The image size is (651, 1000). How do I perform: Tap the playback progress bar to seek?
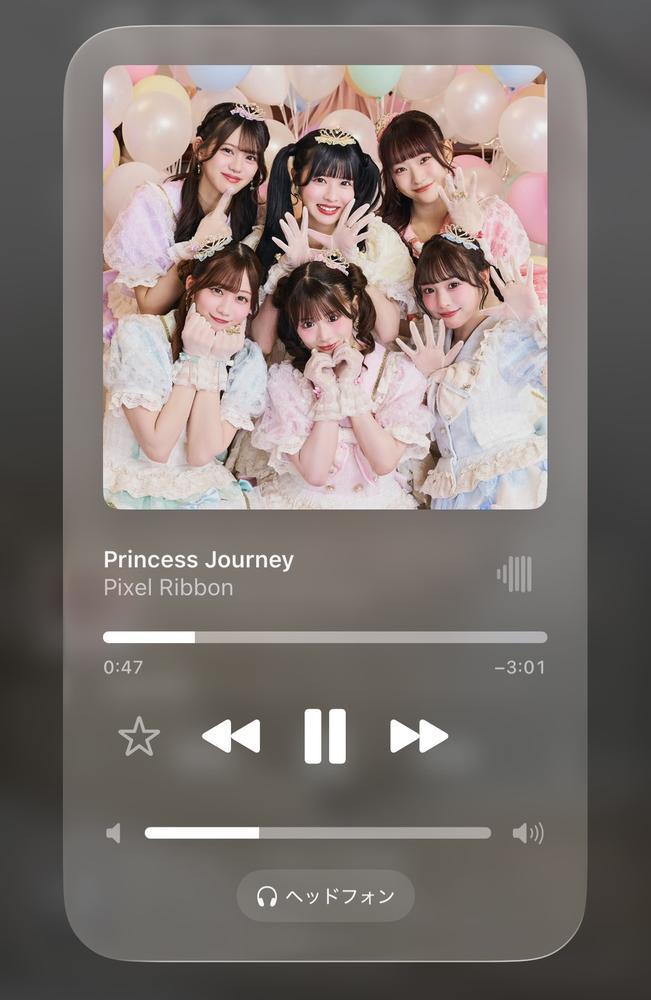[x=325, y=637]
